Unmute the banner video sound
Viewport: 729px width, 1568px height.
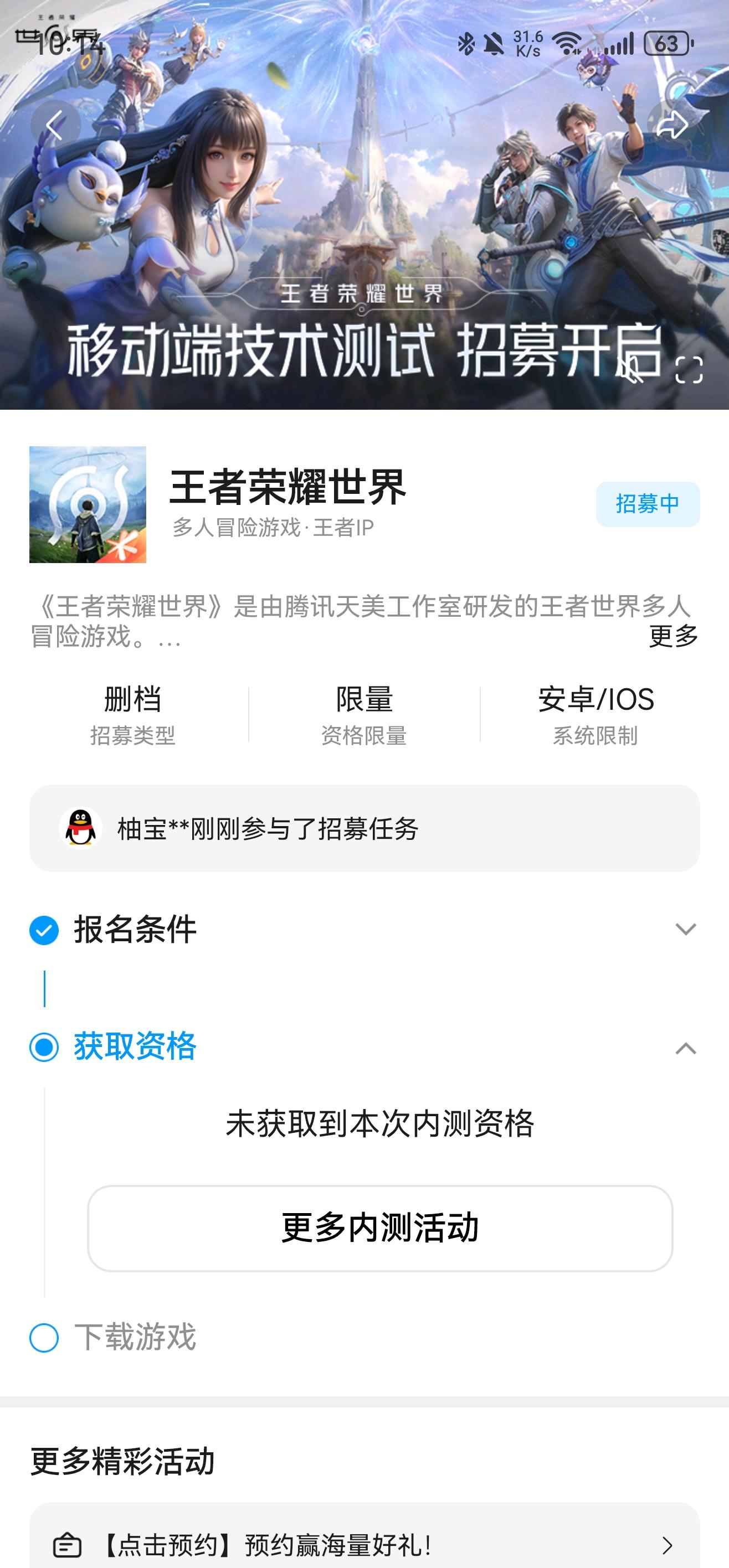point(630,369)
